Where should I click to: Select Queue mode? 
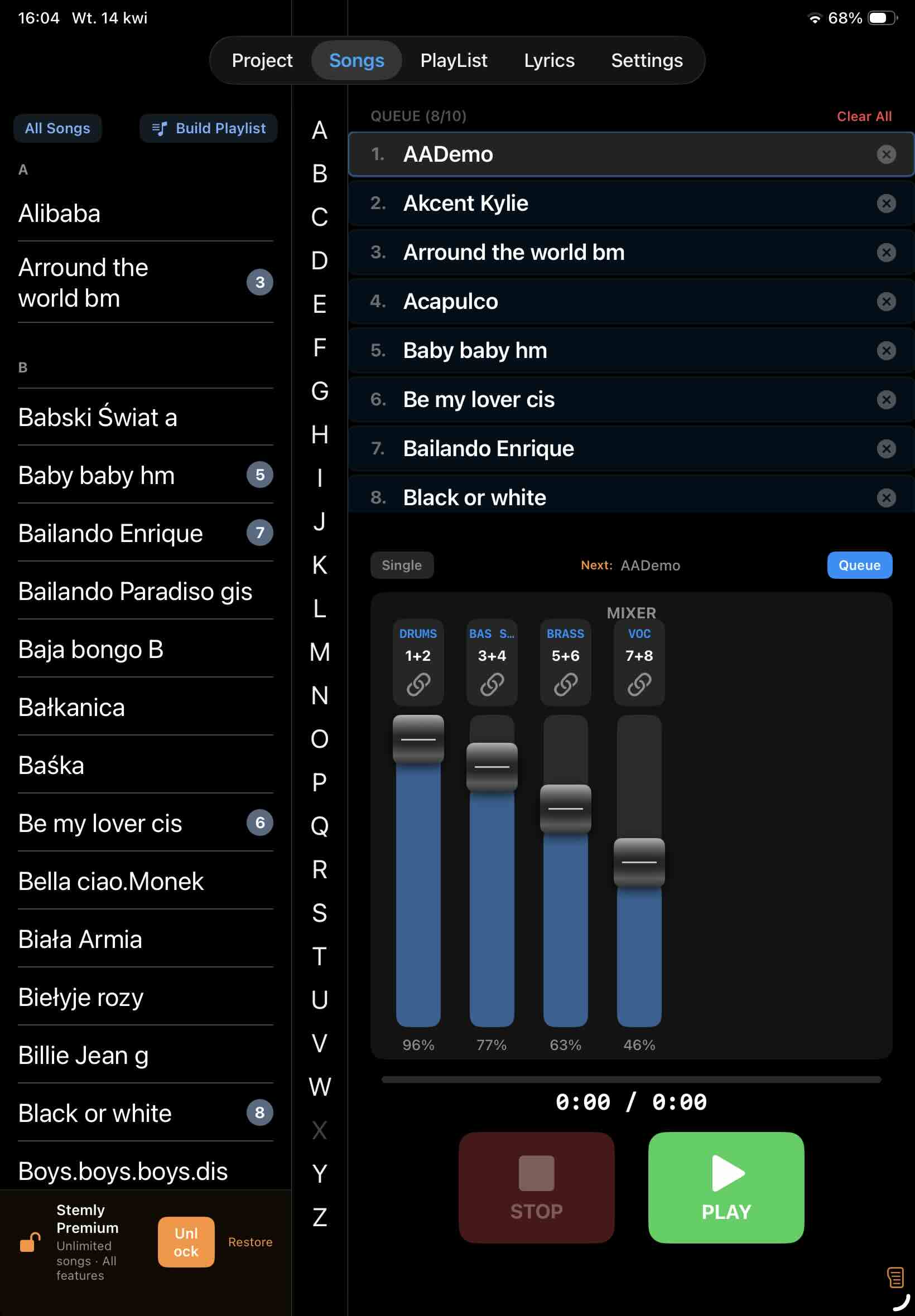(x=859, y=565)
